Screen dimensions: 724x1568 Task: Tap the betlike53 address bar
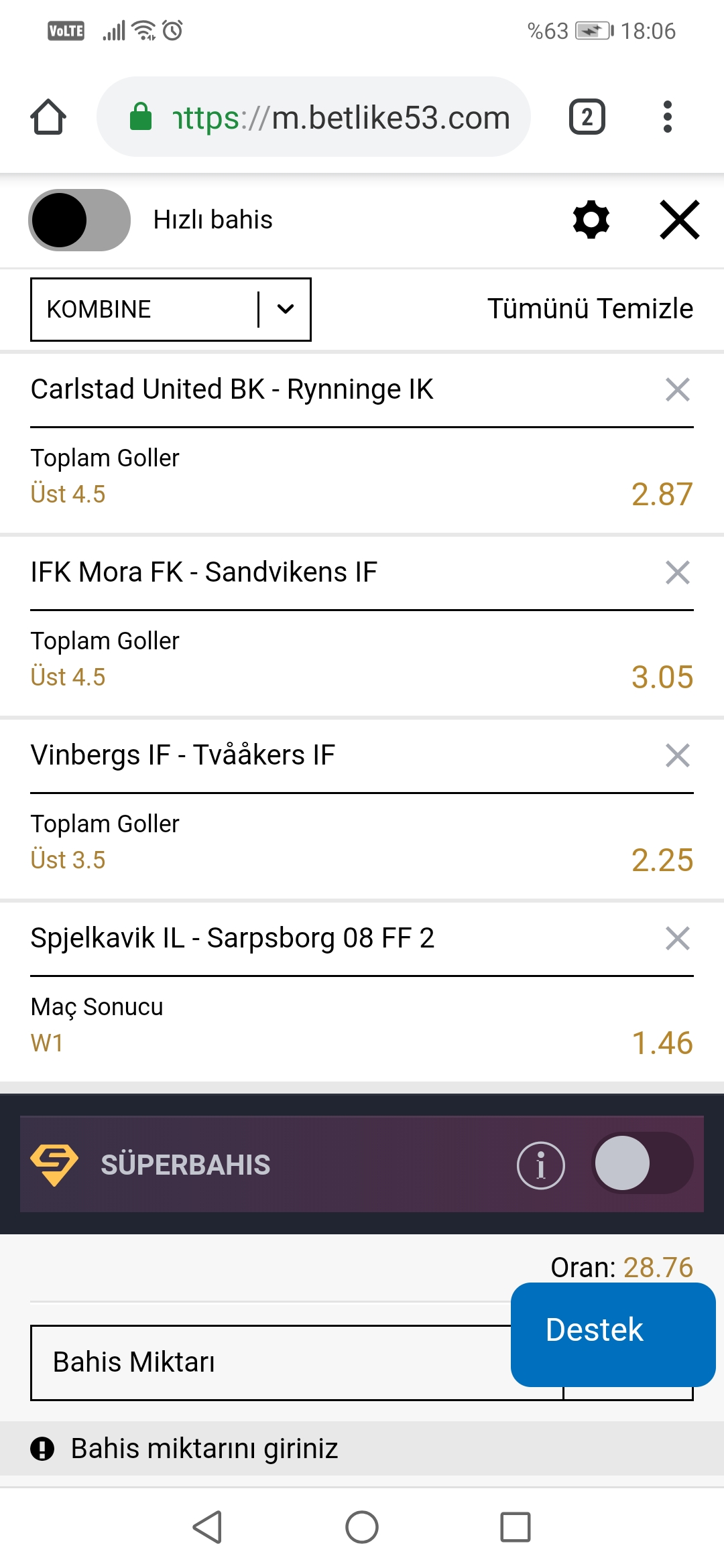pos(314,117)
